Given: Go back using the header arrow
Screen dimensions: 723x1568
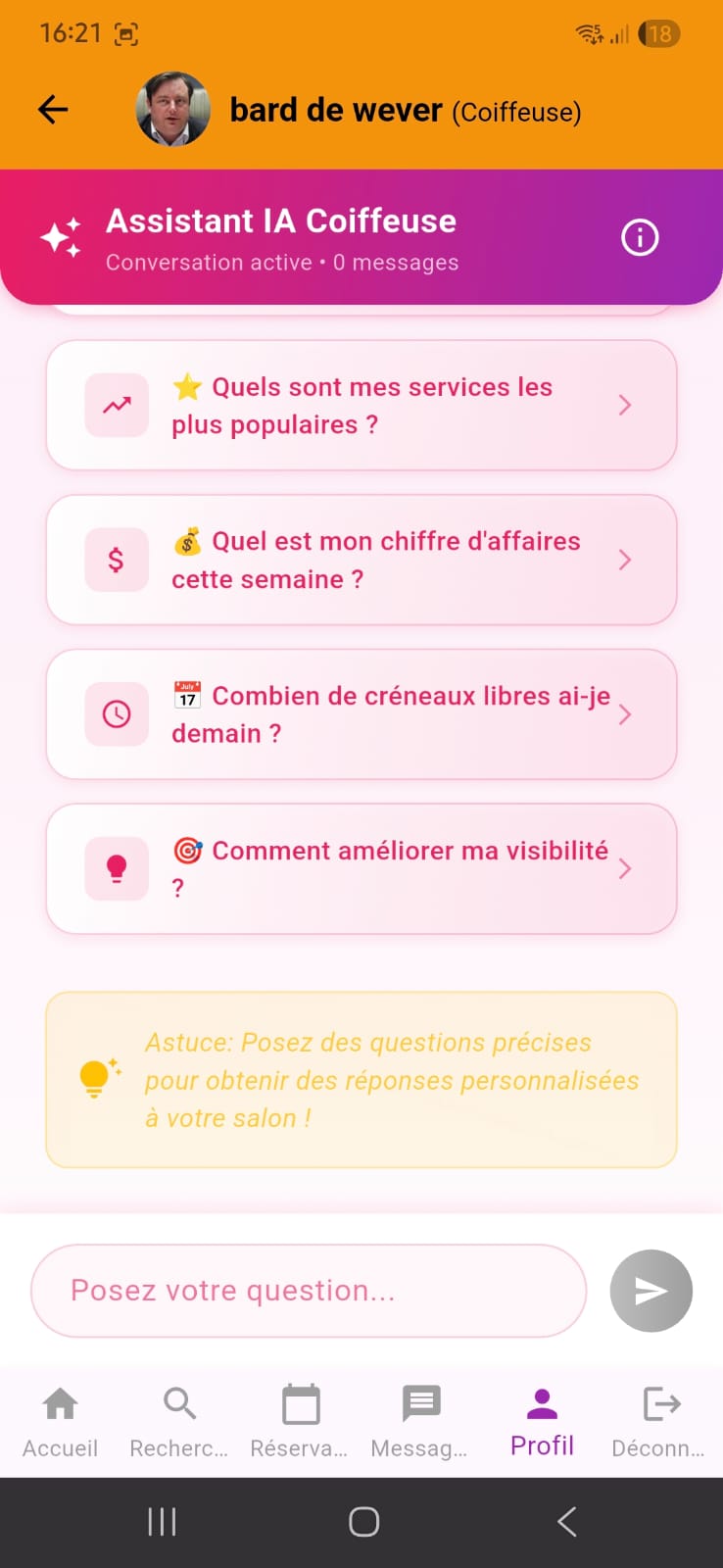Looking at the screenshot, I should point(53,109).
